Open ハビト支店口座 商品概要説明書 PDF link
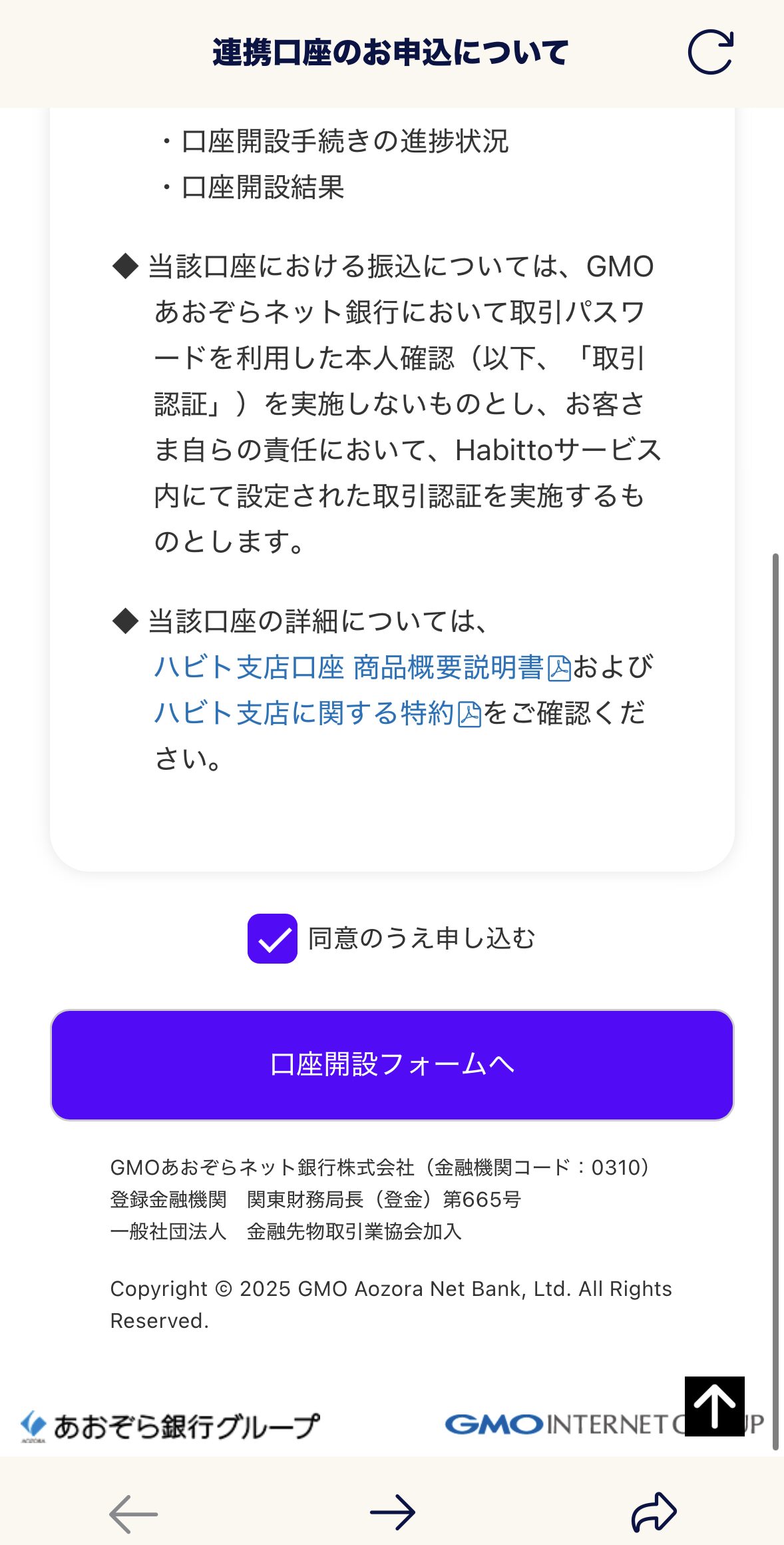784x1545 pixels. (x=361, y=667)
